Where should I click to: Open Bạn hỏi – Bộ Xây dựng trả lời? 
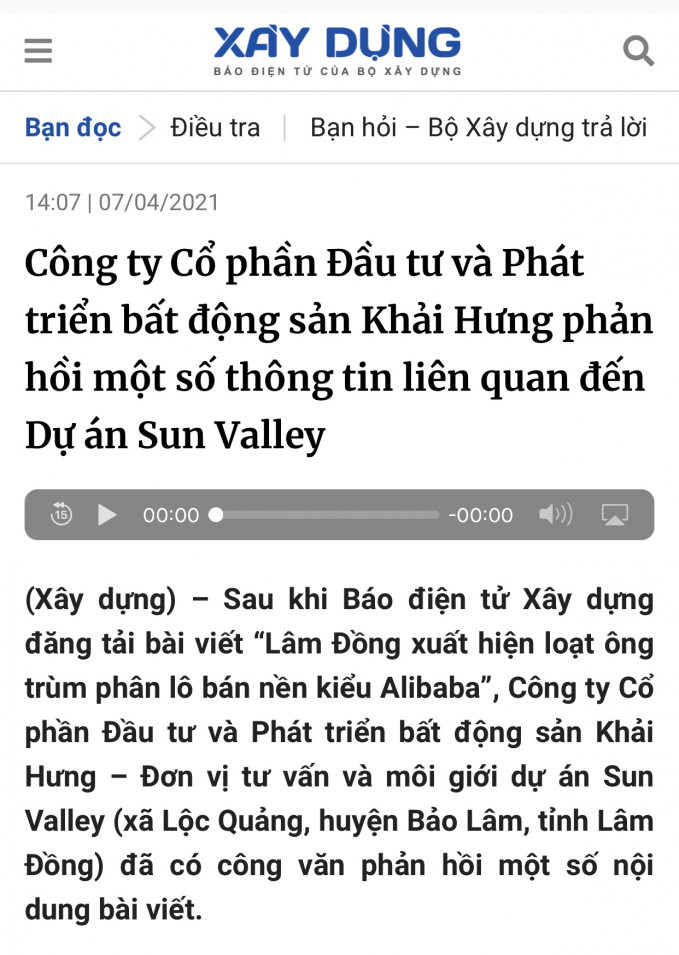pos(478,128)
